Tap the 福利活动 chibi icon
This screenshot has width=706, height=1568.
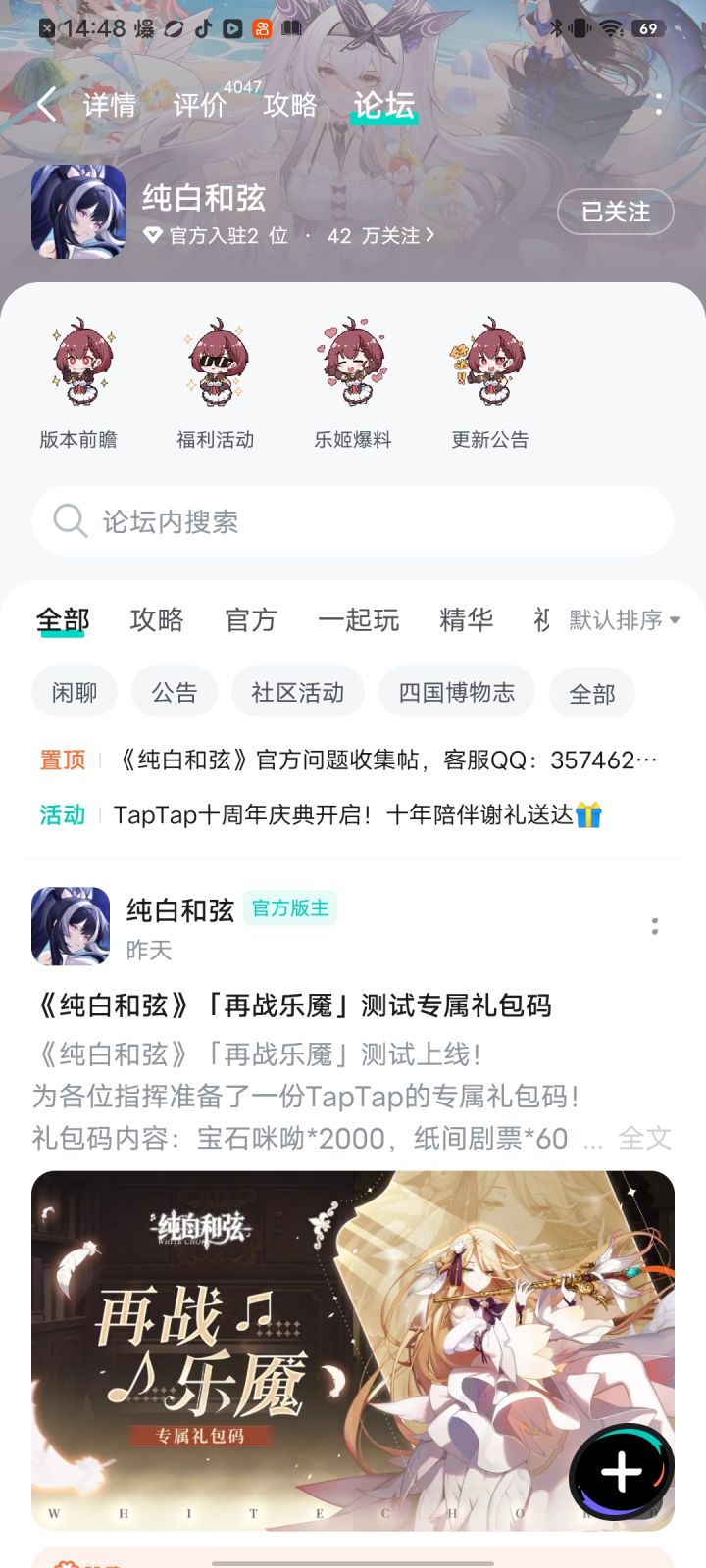(216, 363)
